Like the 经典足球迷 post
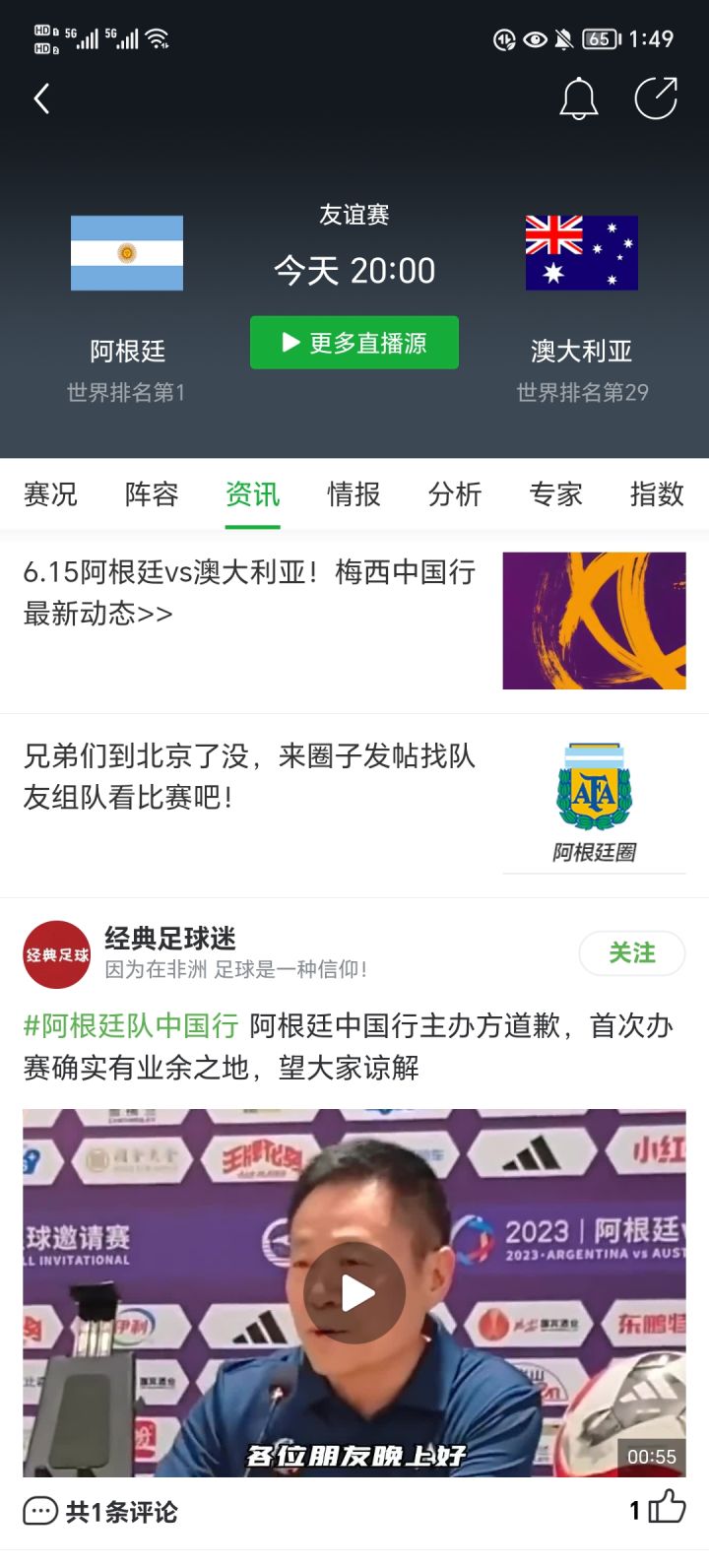 658,1508
